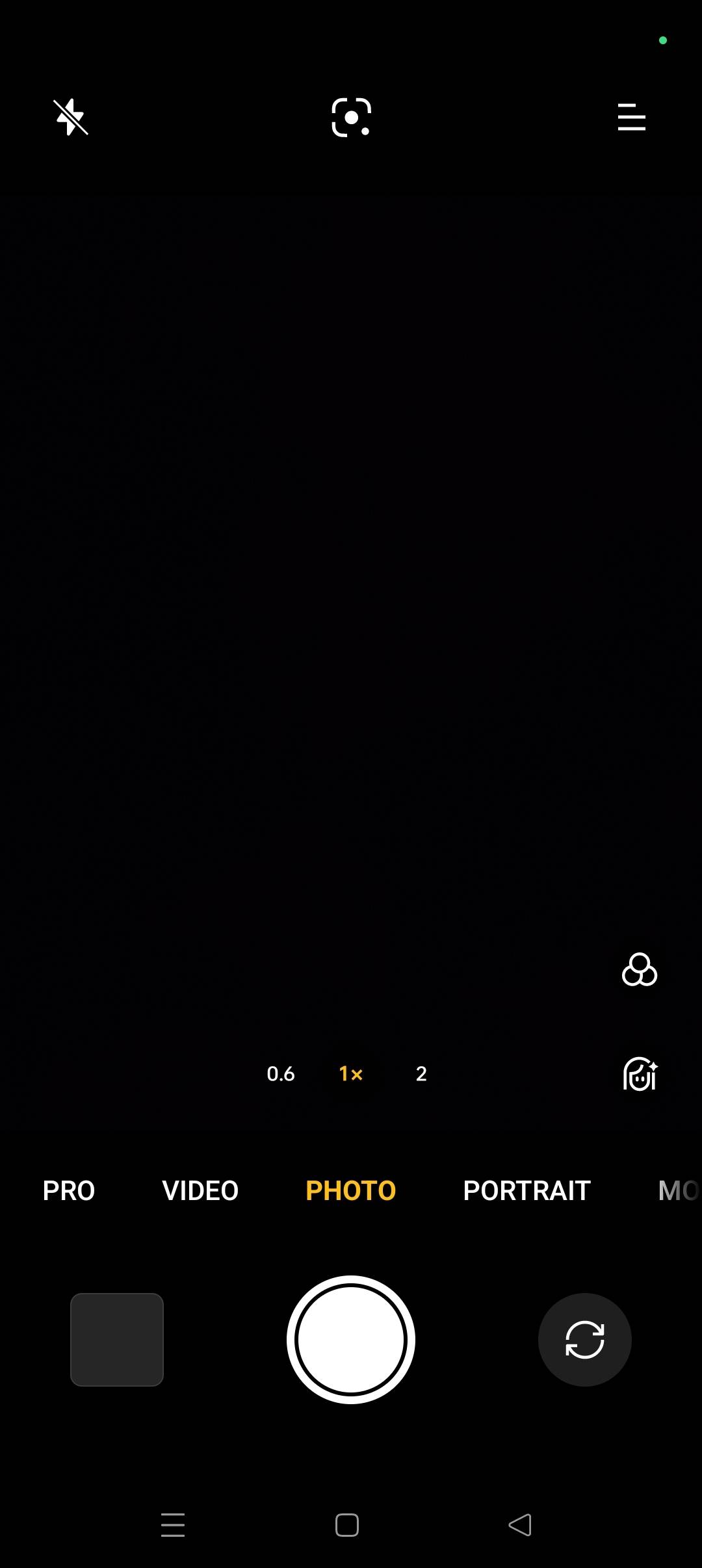Image resolution: width=702 pixels, height=1568 pixels.
Task: Select 1x zoom level
Action: click(351, 1074)
